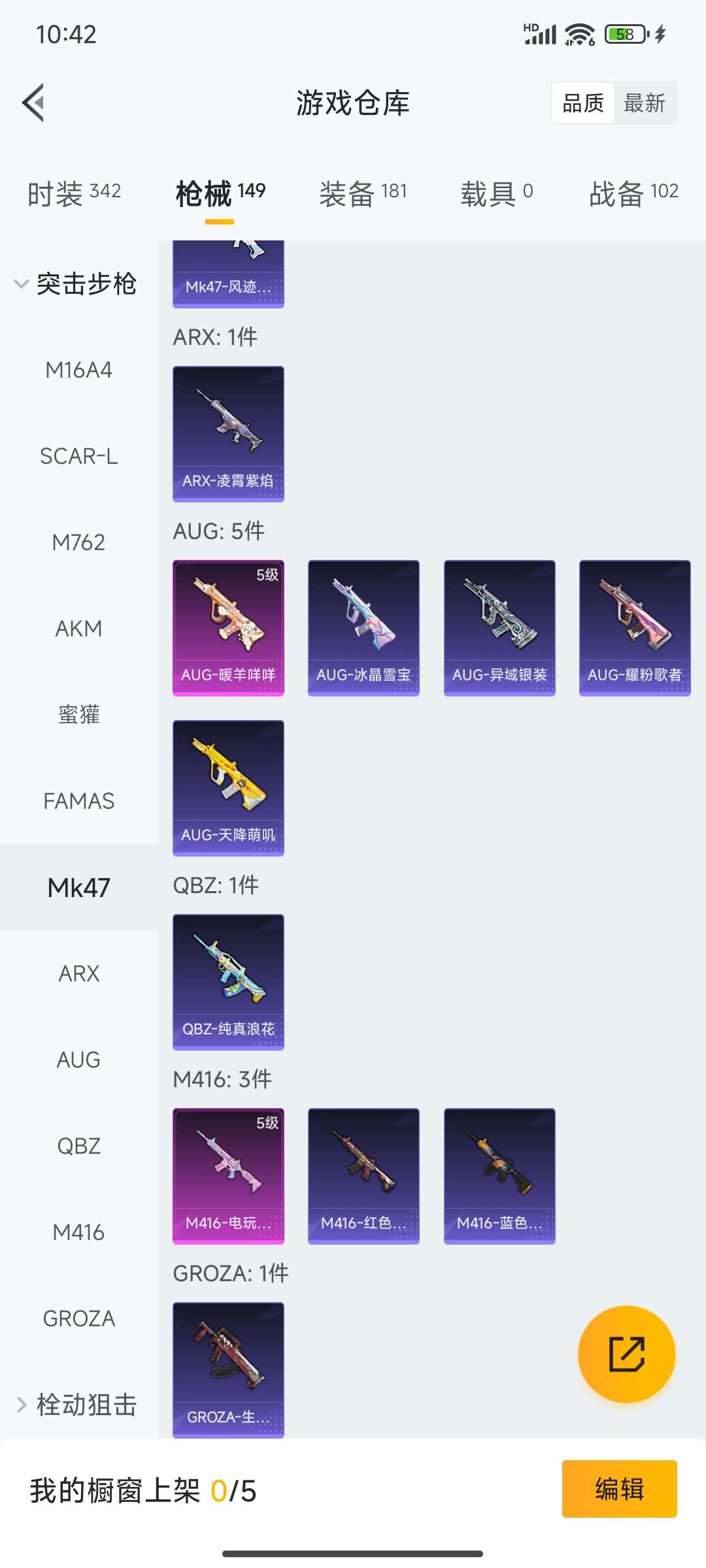
Task: Tap the orange share floating button
Action: click(x=627, y=1354)
